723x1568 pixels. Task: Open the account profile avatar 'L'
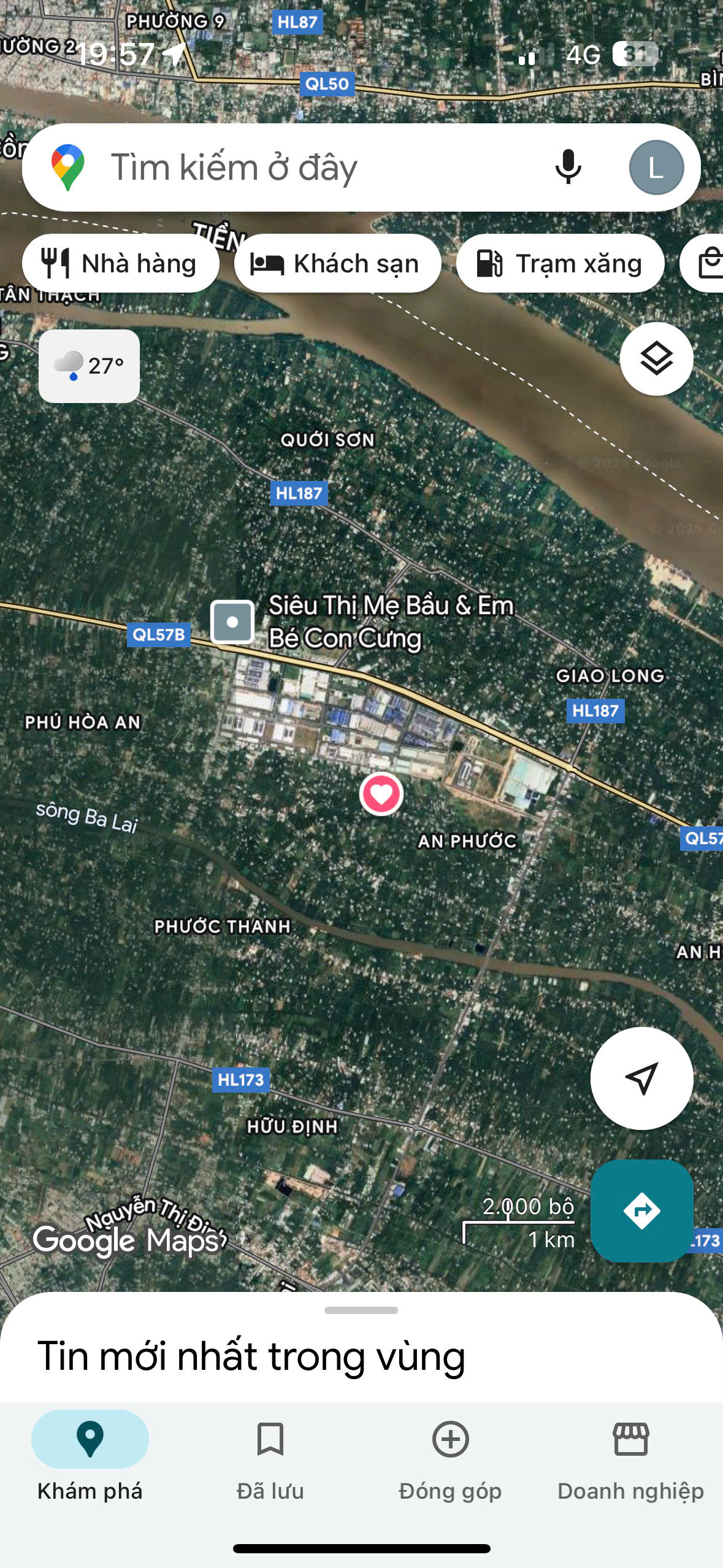click(656, 167)
